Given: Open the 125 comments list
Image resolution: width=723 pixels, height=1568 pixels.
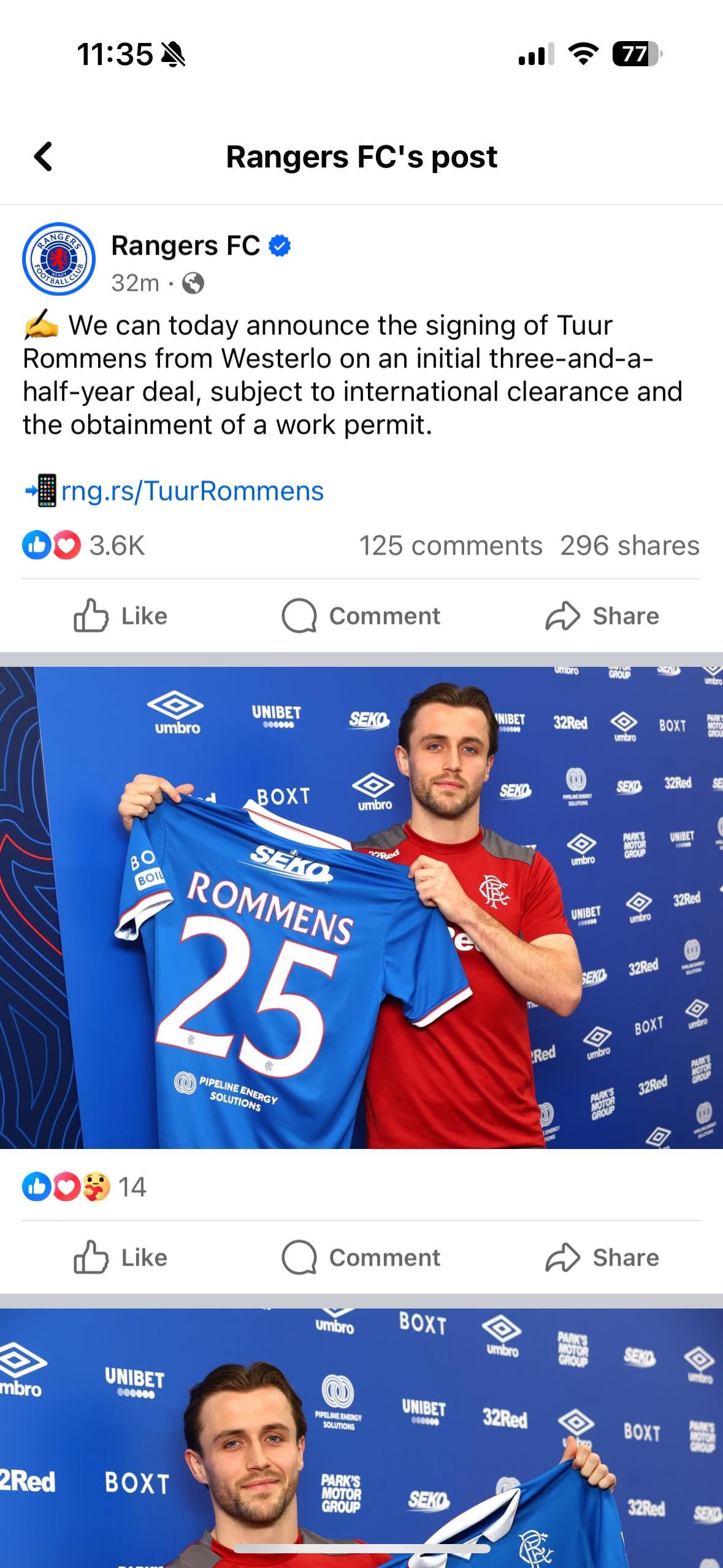Looking at the screenshot, I should [x=450, y=545].
